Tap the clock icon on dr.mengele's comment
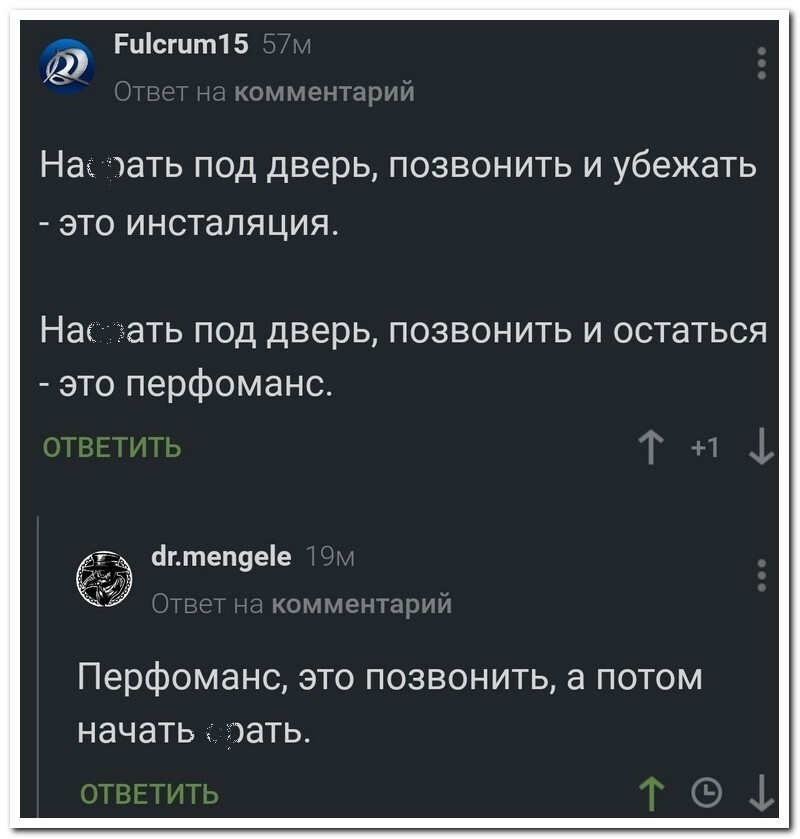Image resolution: width=800 pixels, height=839 pixels. coord(707,795)
